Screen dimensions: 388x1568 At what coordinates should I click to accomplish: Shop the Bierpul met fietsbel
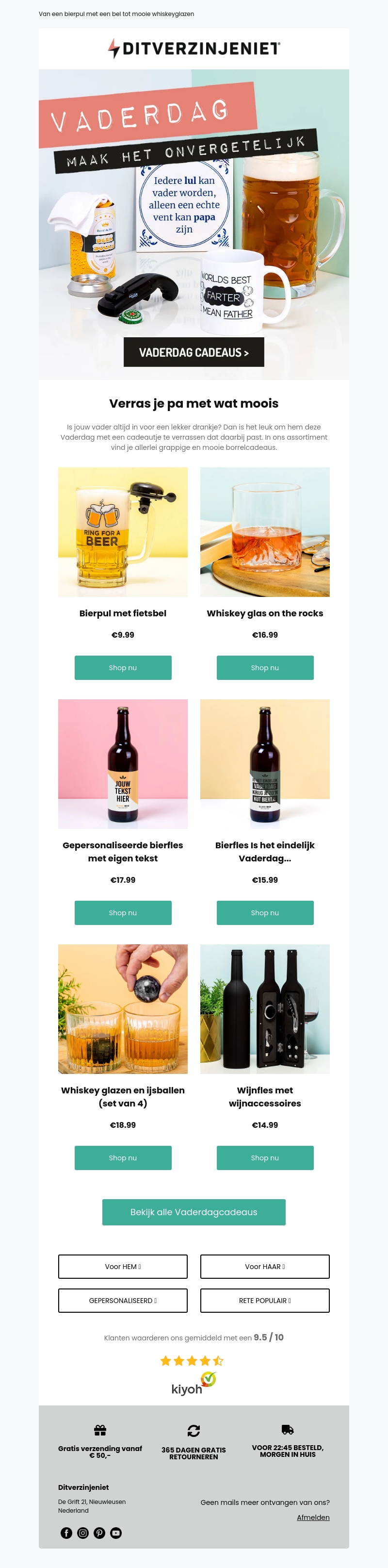coord(123,668)
